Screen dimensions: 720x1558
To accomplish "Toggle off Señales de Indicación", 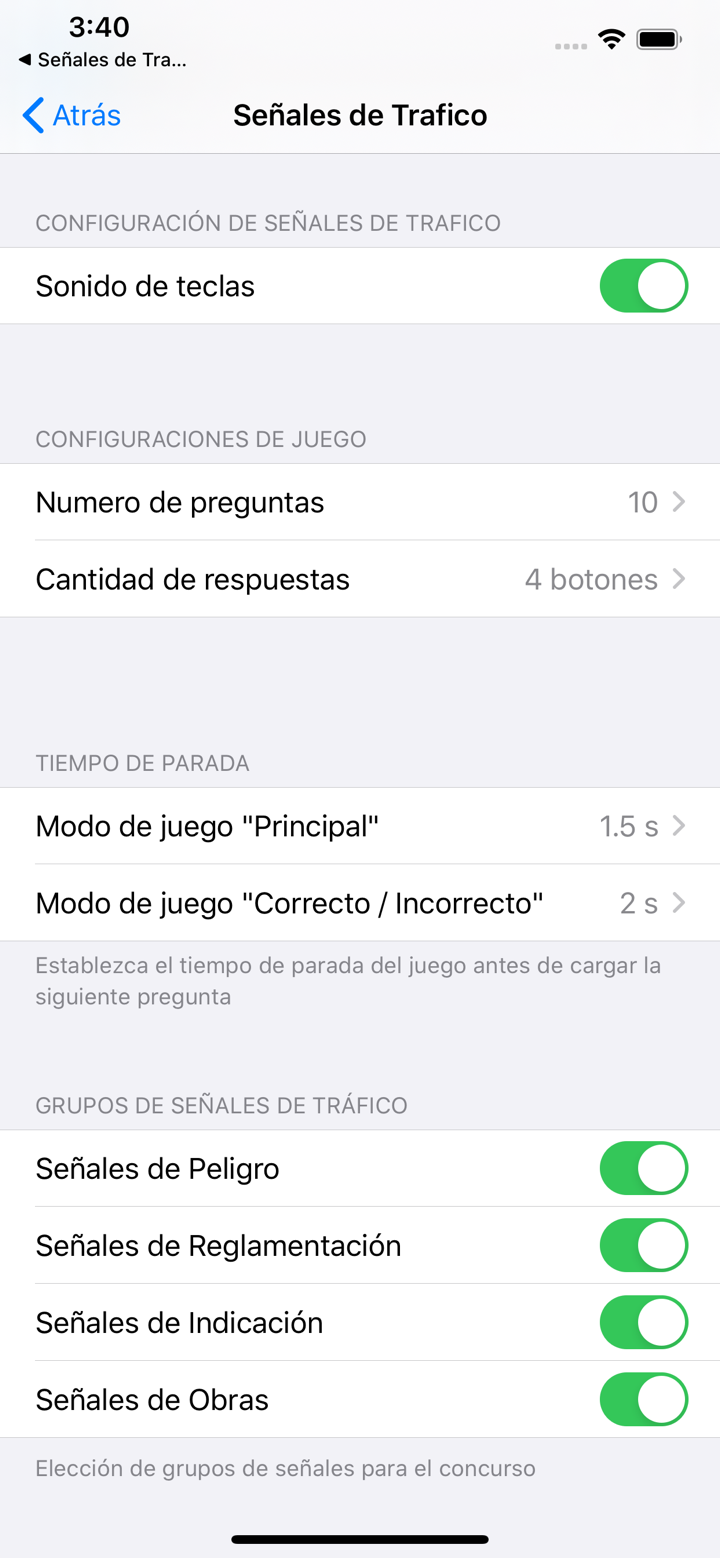I will (643, 1322).
